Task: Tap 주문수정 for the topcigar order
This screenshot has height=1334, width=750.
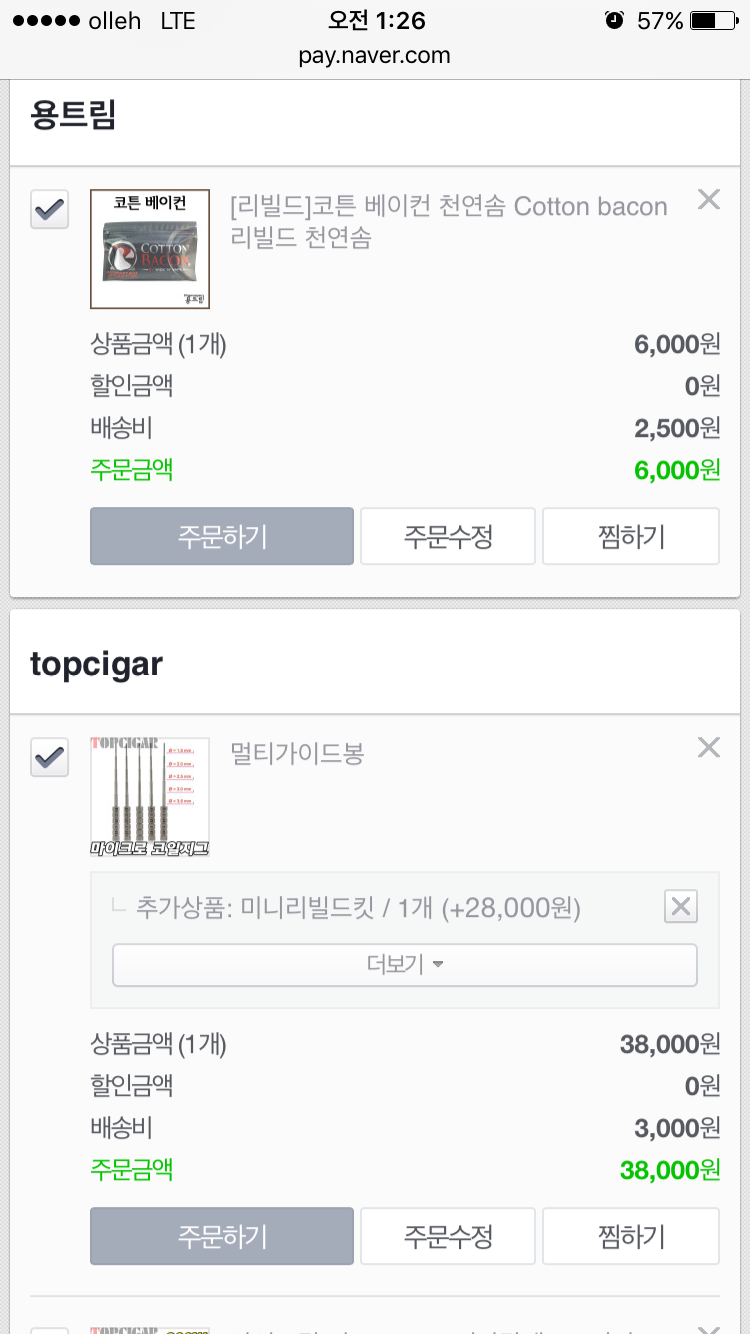Action: click(x=448, y=1236)
